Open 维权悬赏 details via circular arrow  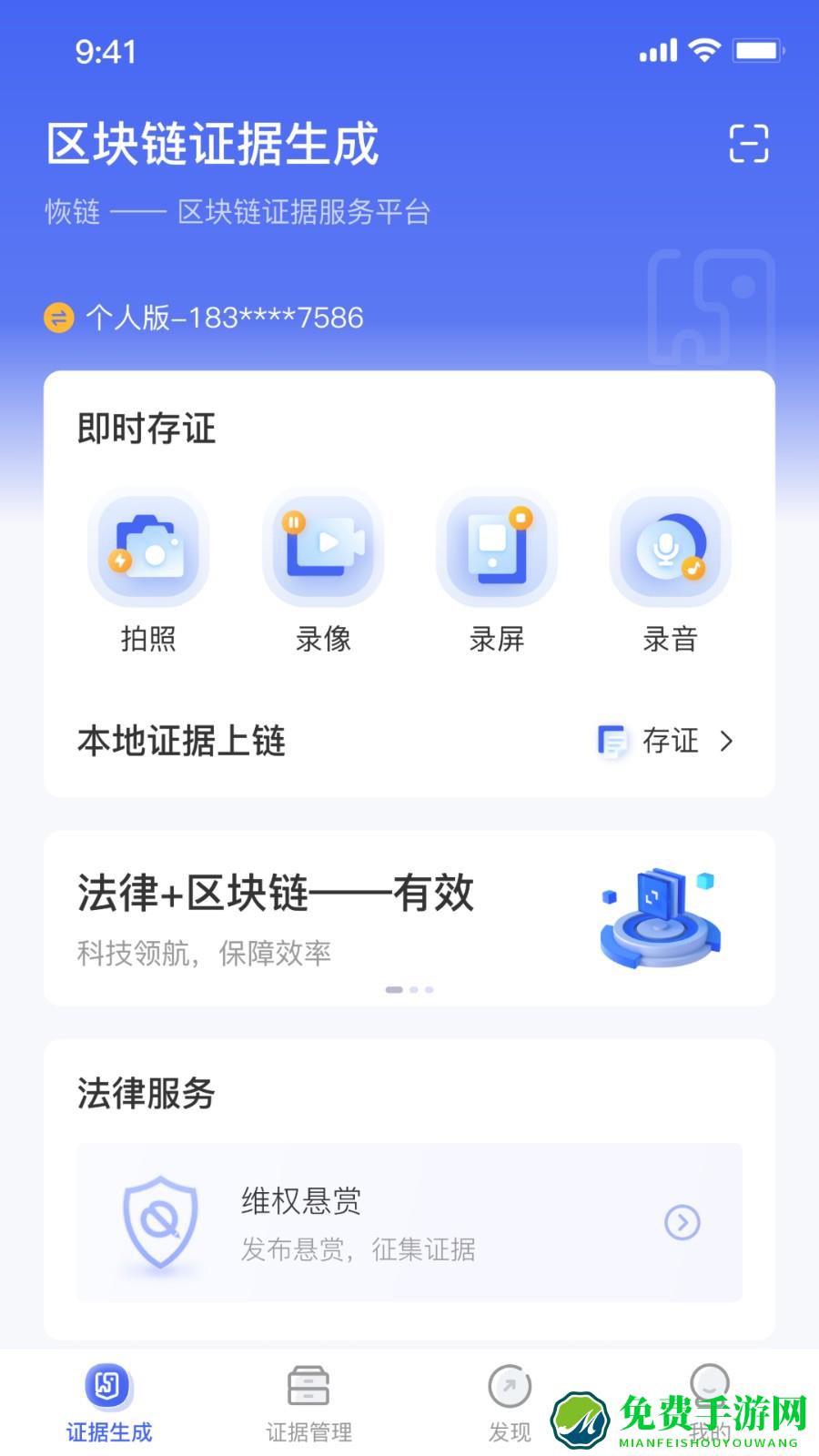(x=681, y=1222)
